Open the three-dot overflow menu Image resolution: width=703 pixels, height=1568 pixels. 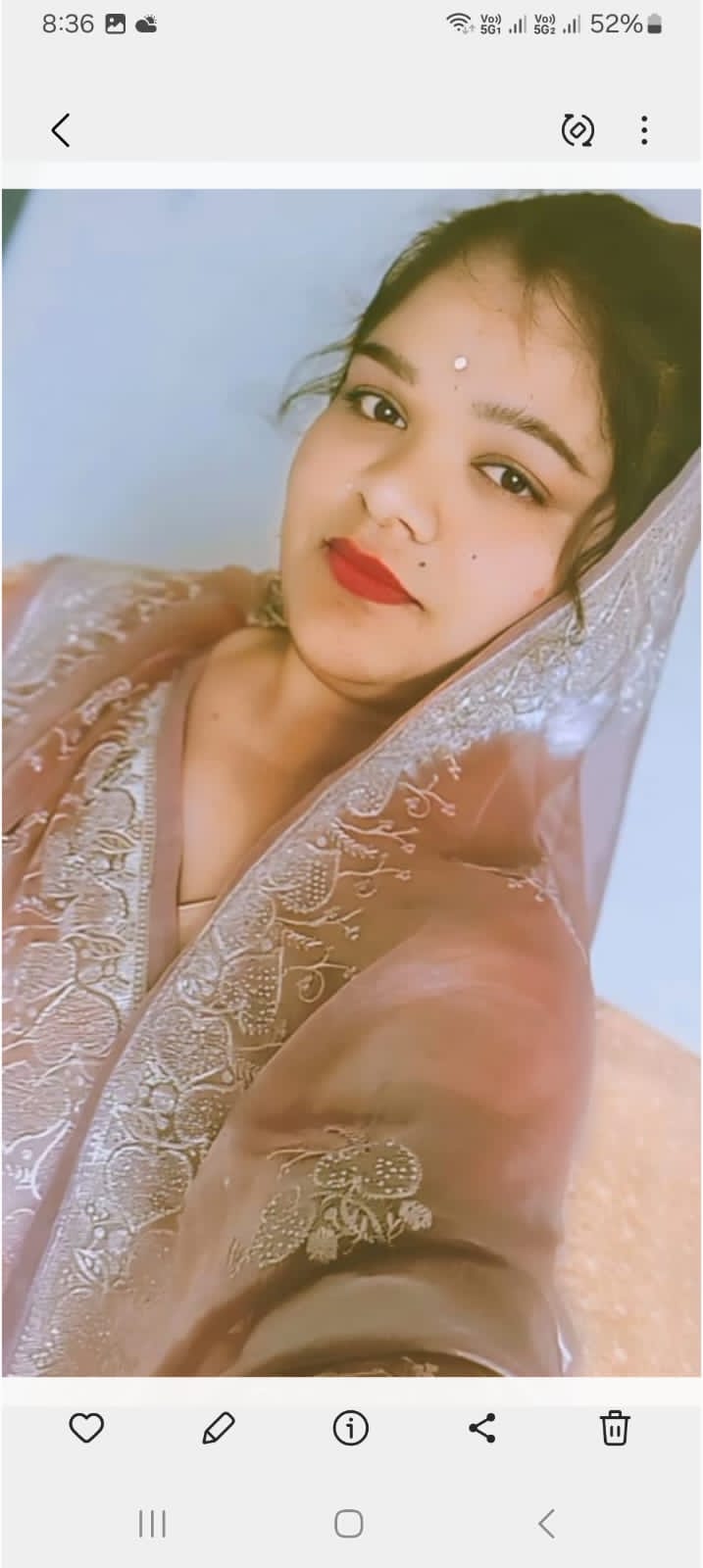pyautogui.click(x=644, y=129)
